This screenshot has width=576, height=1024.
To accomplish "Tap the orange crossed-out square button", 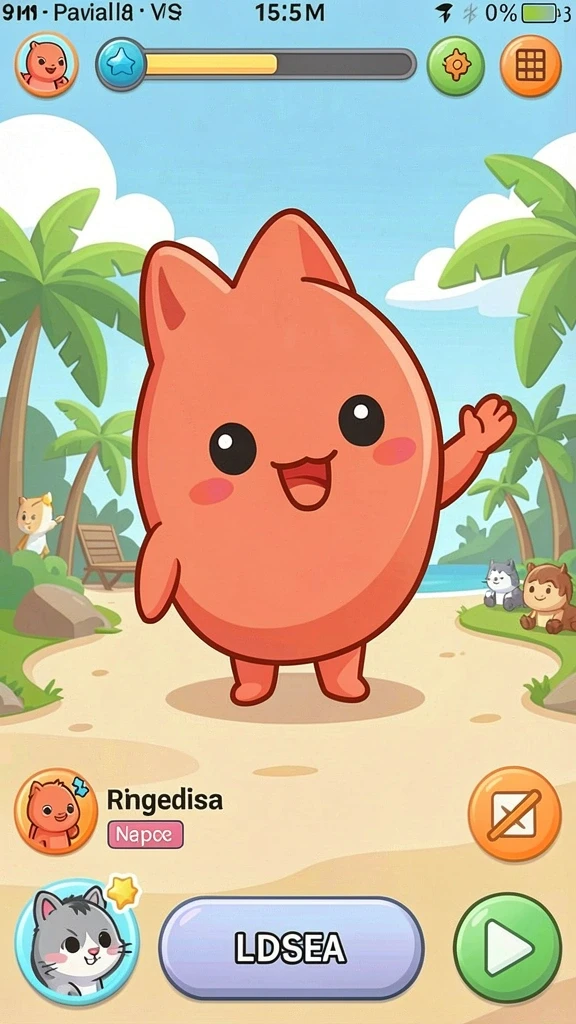I will pos(515,814).
